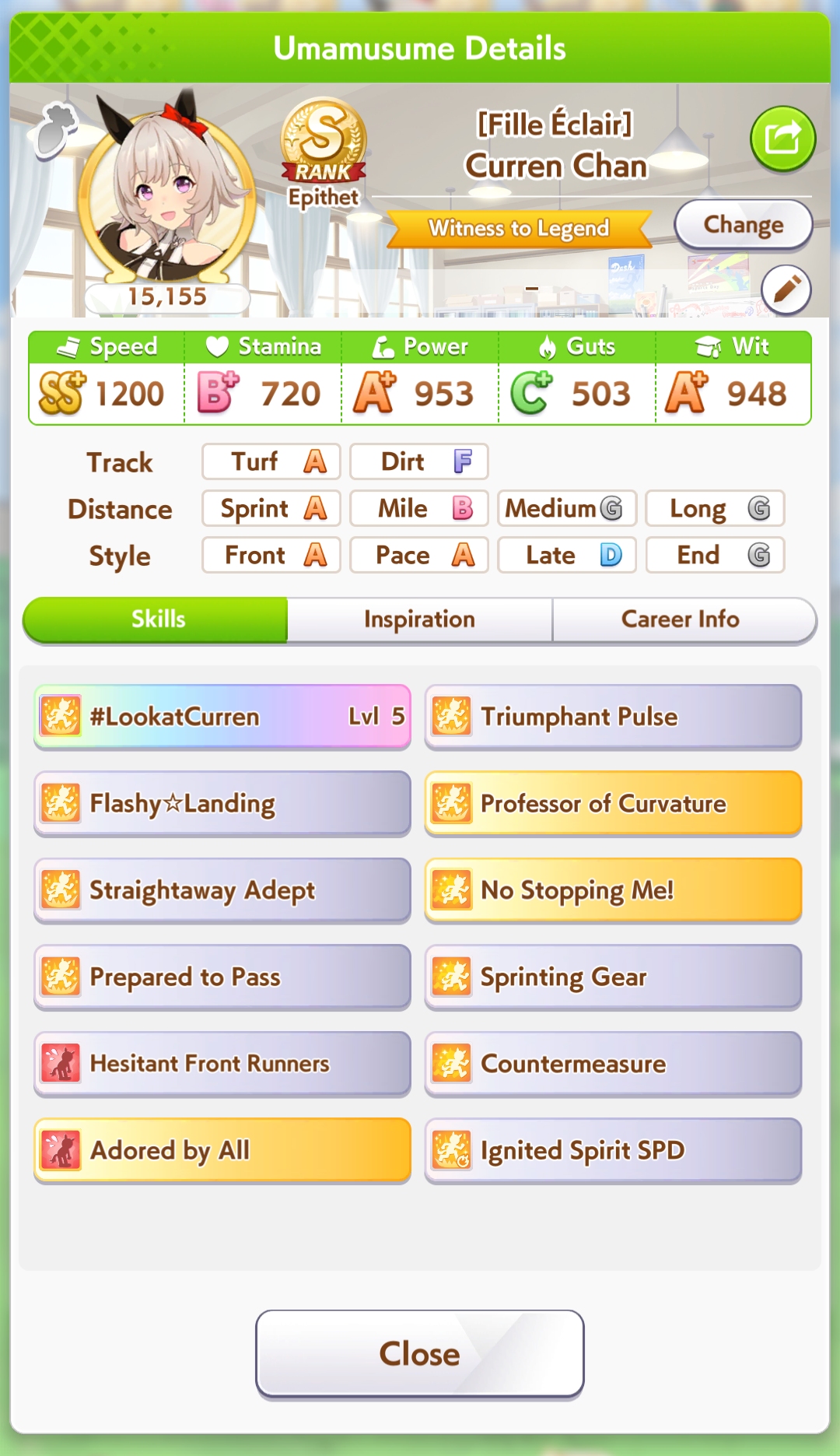Edit the memo with the pencil icon
840x1456 pixels.
click(786, 289)
